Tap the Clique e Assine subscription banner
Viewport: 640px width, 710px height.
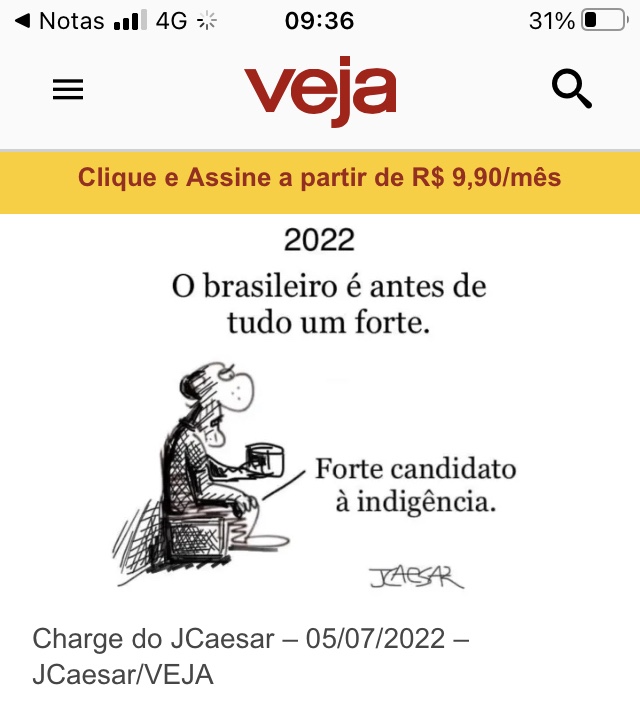(x=320, y=179)
